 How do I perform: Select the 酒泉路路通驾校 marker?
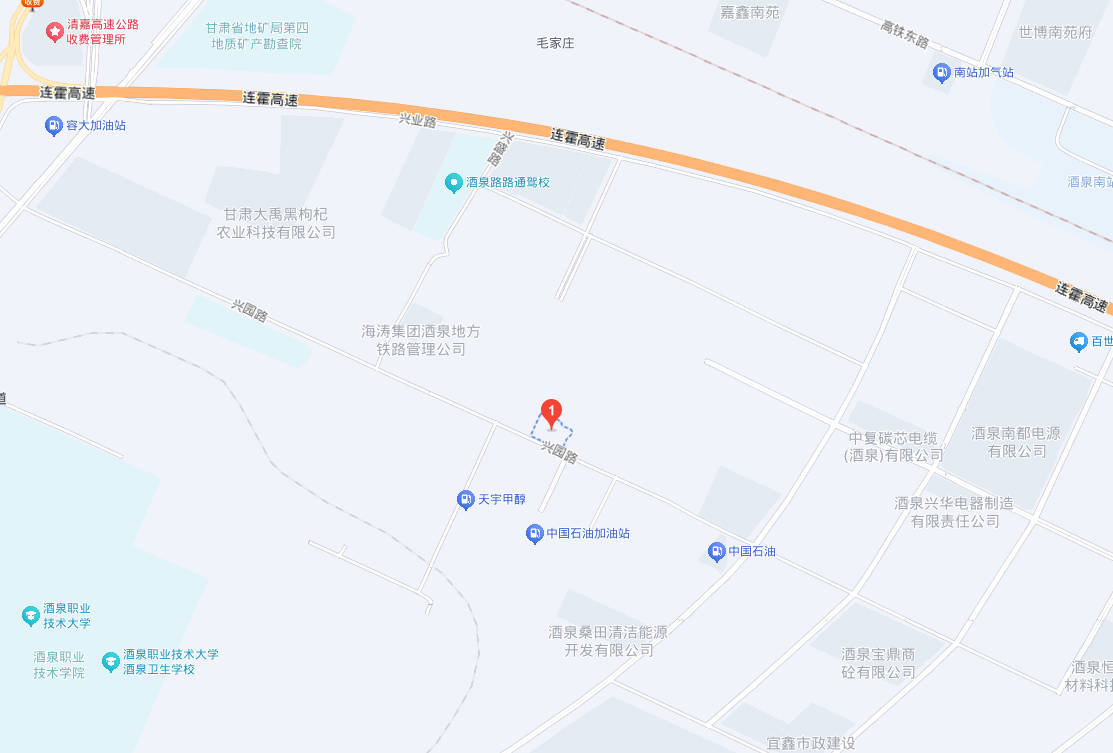(x=453, y=182)
